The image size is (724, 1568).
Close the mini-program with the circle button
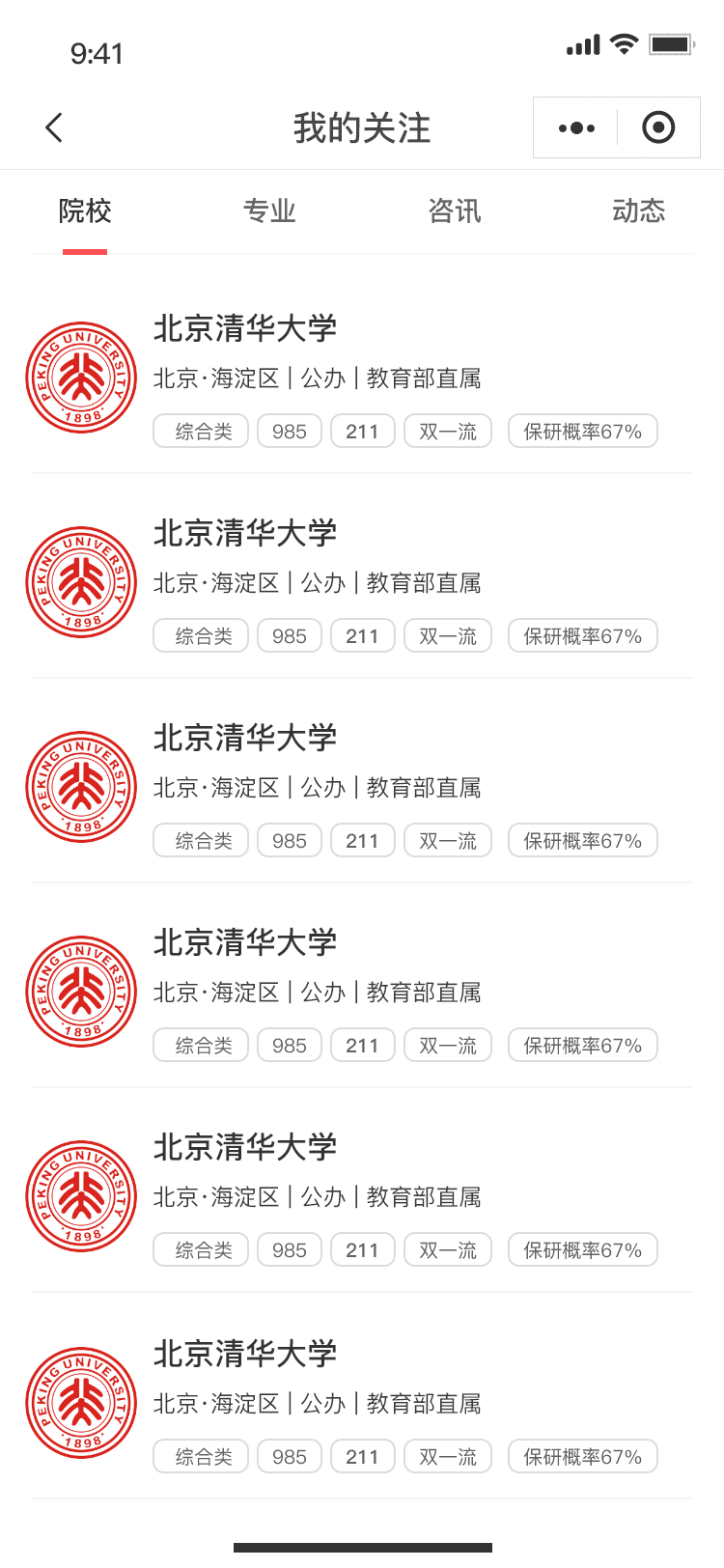click(658, 127)
